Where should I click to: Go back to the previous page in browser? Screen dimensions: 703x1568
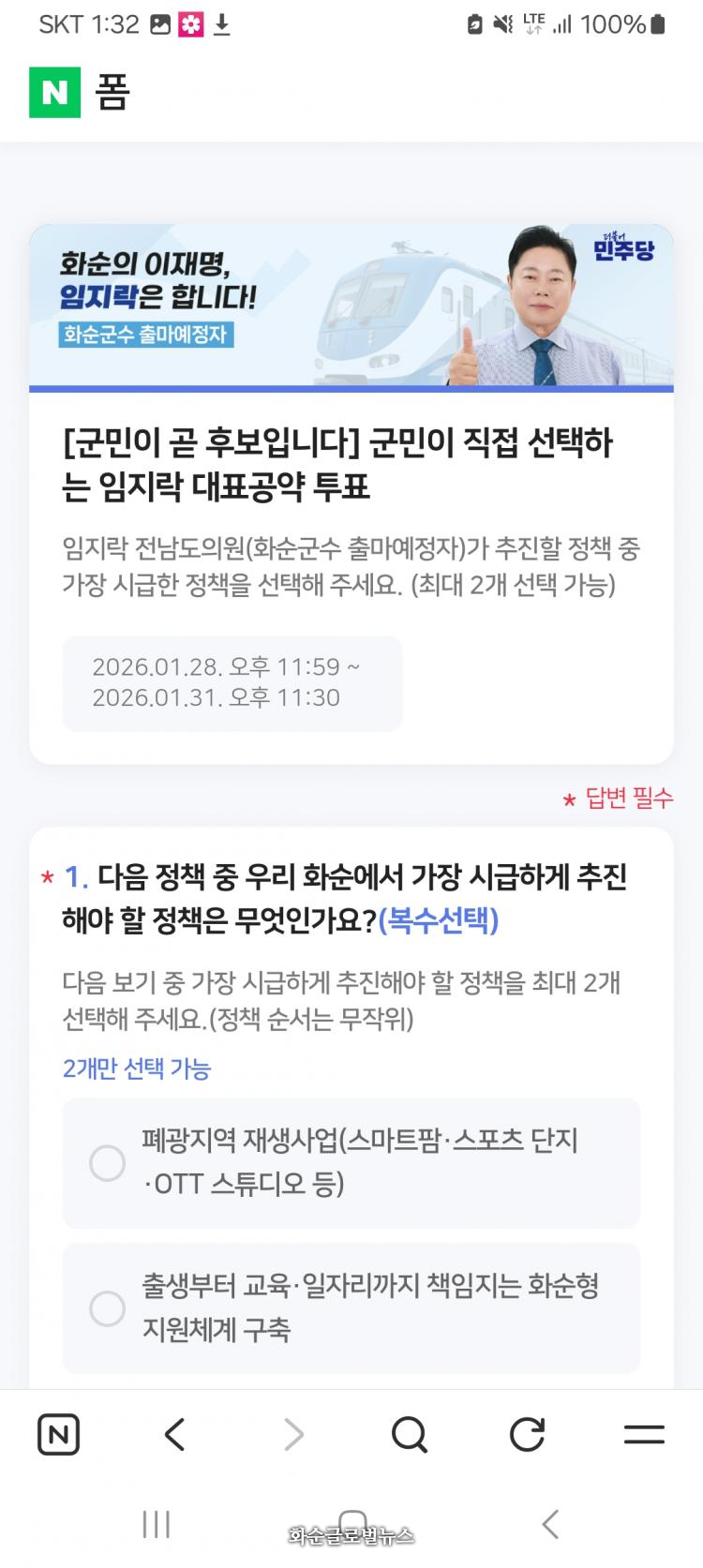coord(175,1435)
